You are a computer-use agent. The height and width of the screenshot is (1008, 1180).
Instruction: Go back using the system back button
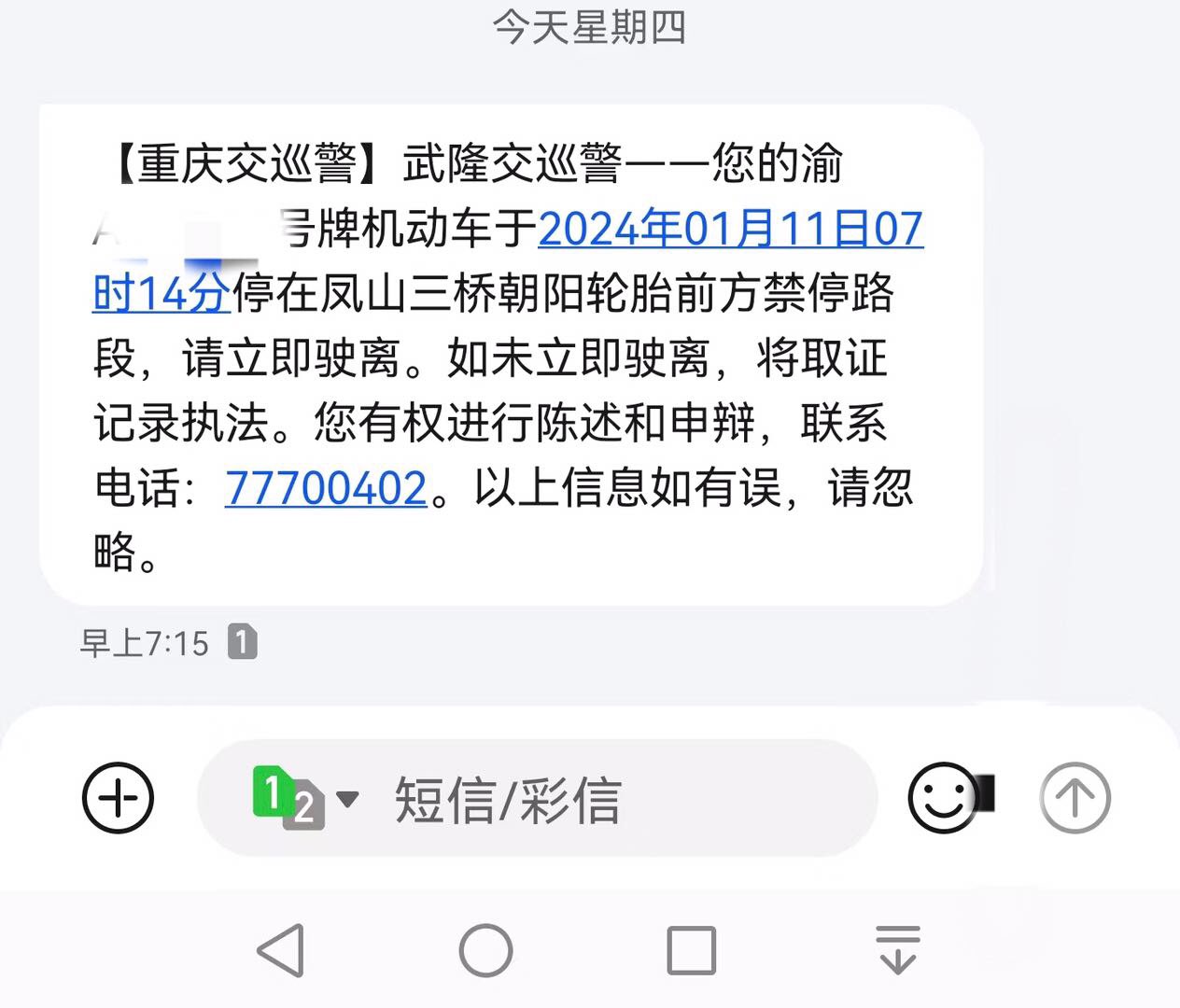click(280, 950)
